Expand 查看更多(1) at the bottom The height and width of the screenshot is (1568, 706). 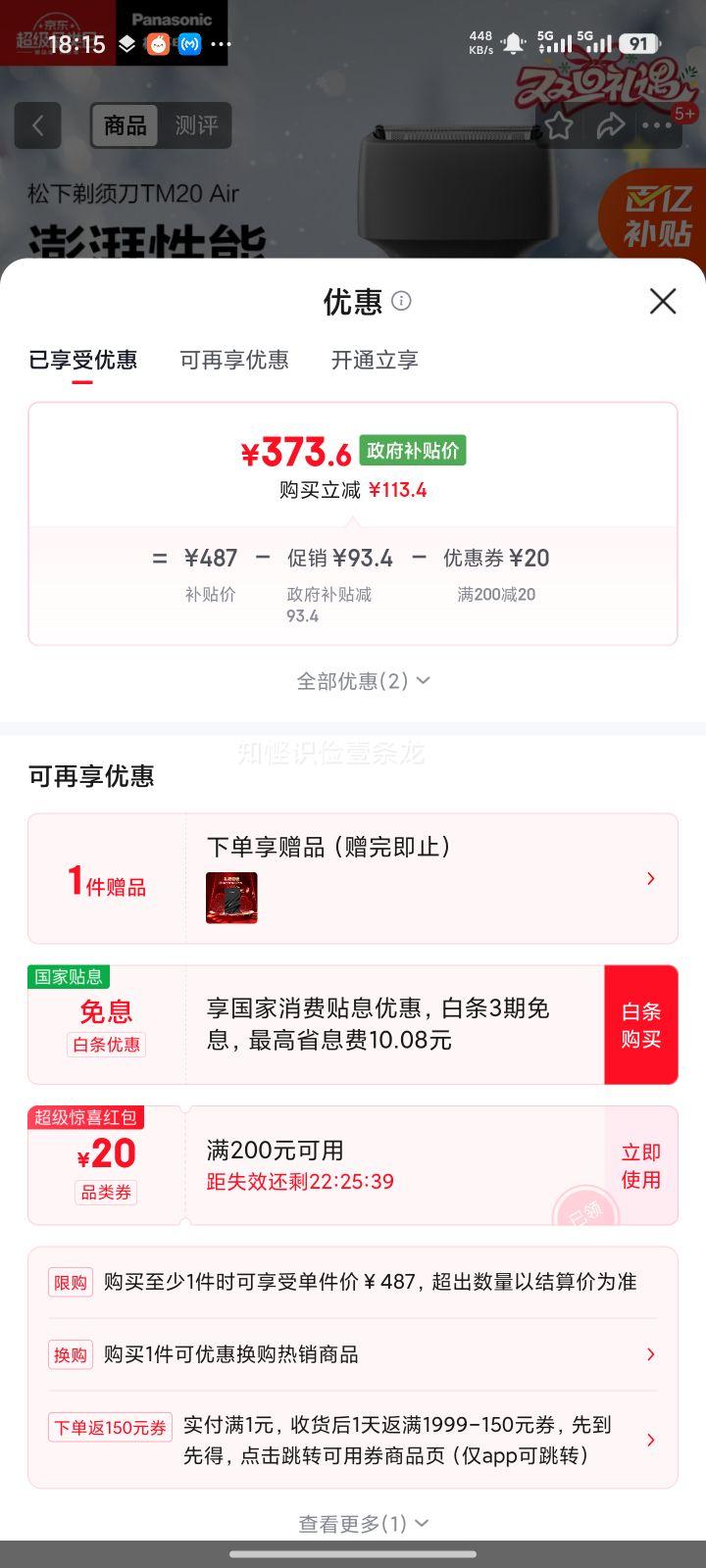[x=362, y=1522]
